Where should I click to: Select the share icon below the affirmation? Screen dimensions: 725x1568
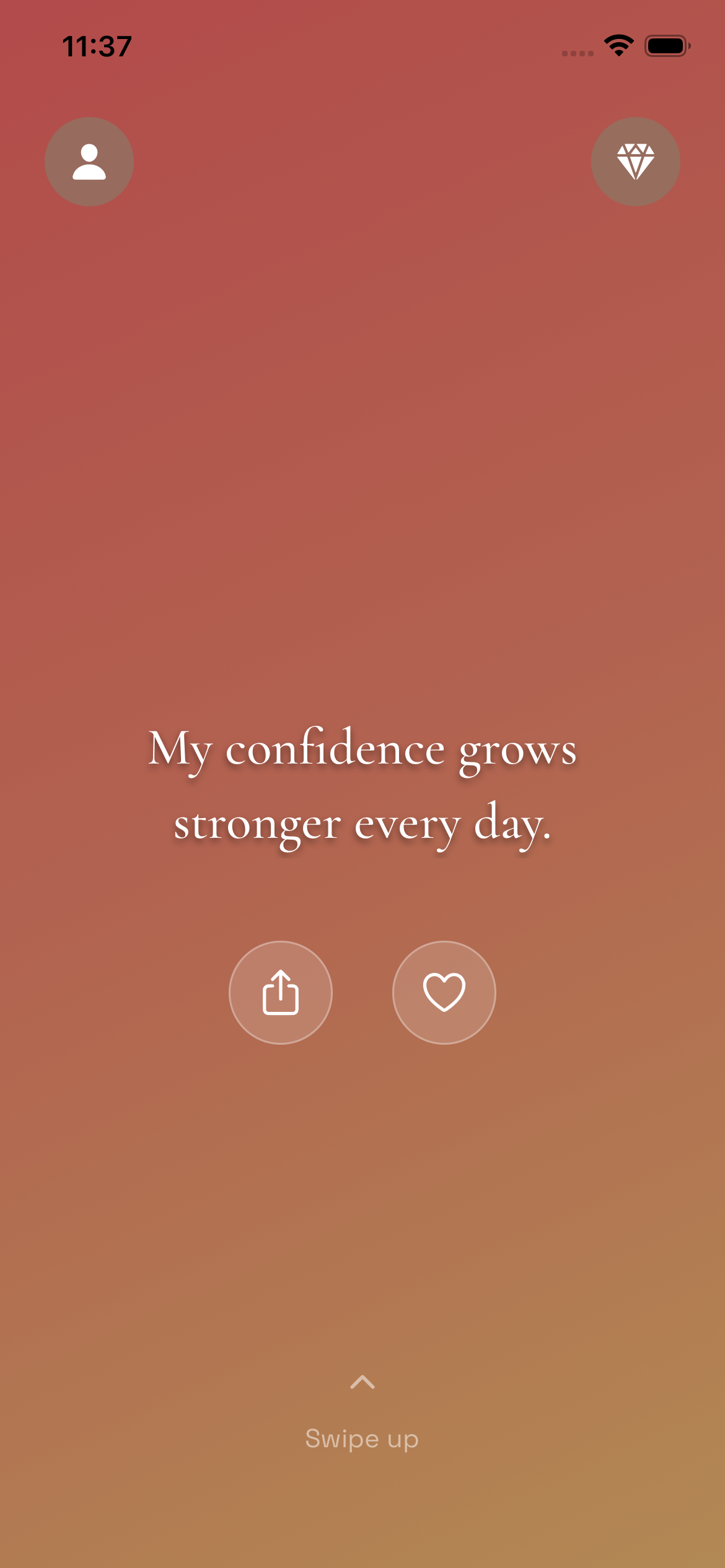[280, 992]
